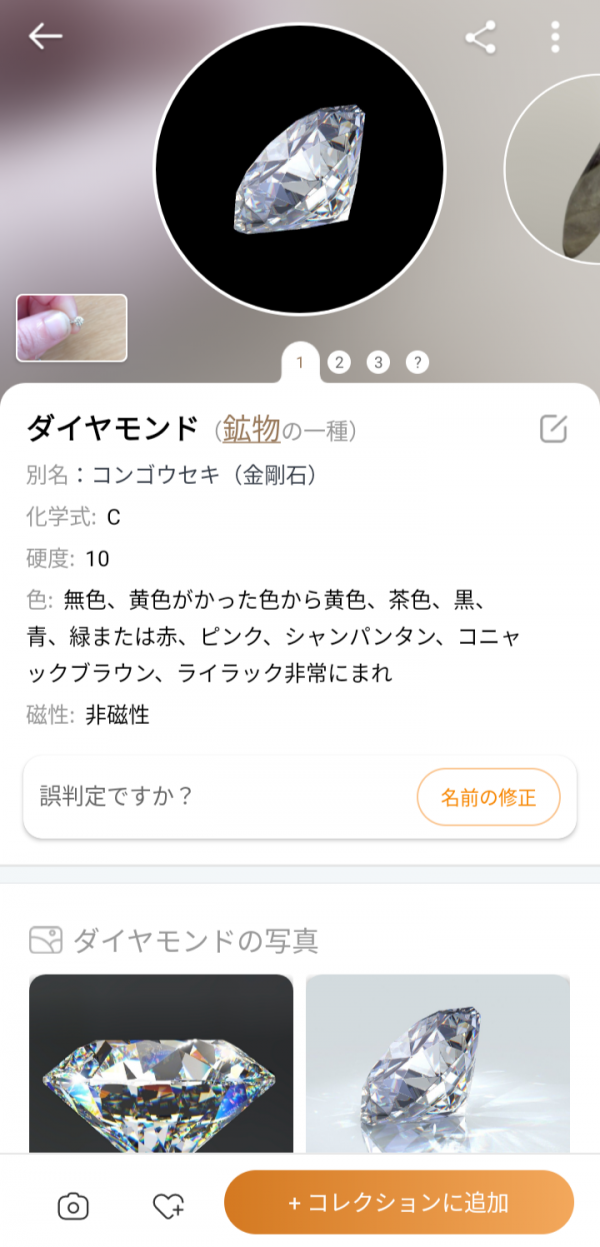Image resolution: width=600 pixels, height=1247 pixels.
Task: Tap the 名前の修正 button
Action: pyautogui.click(x=488, y=797)
